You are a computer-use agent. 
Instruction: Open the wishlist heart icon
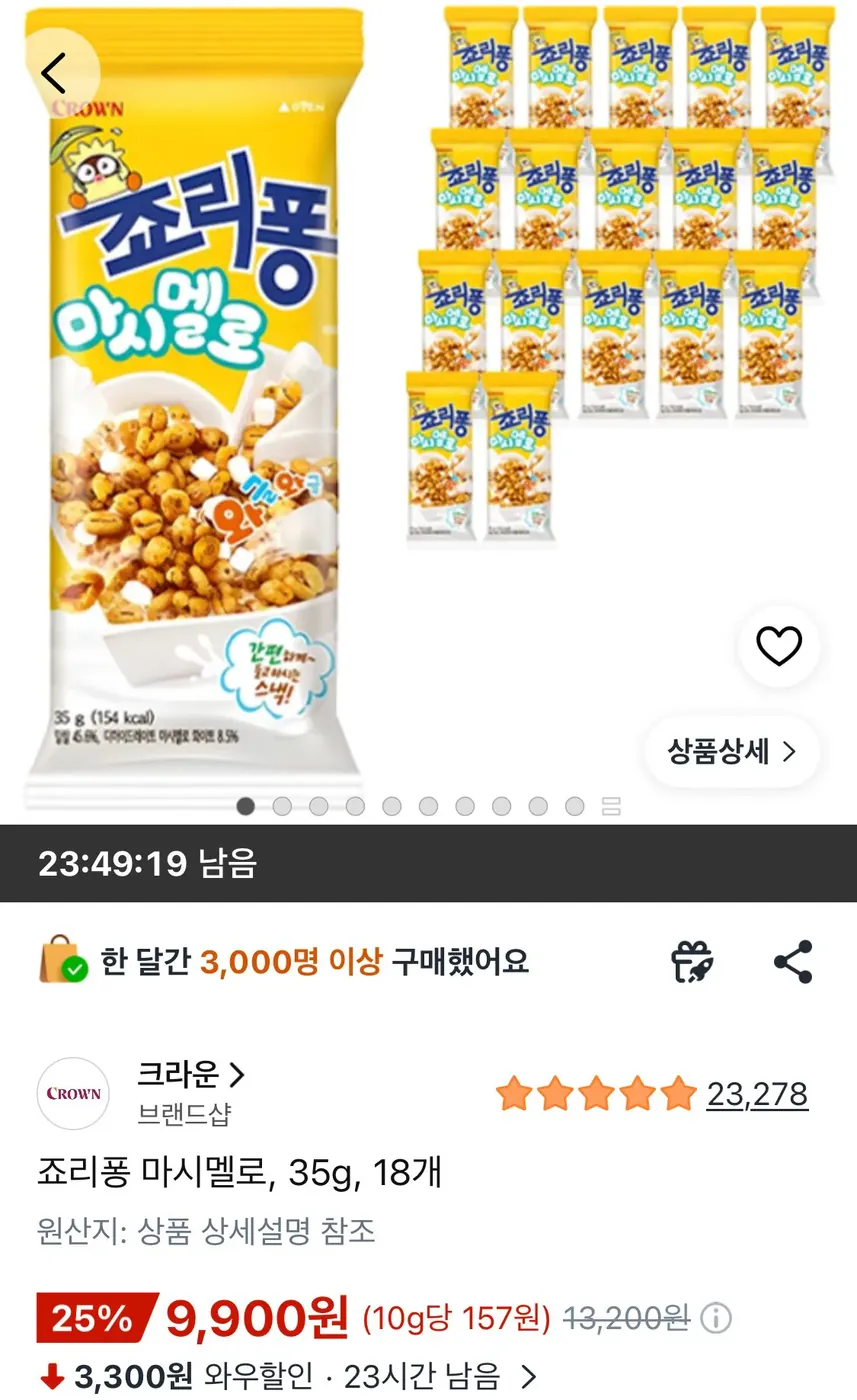(779, 647)
